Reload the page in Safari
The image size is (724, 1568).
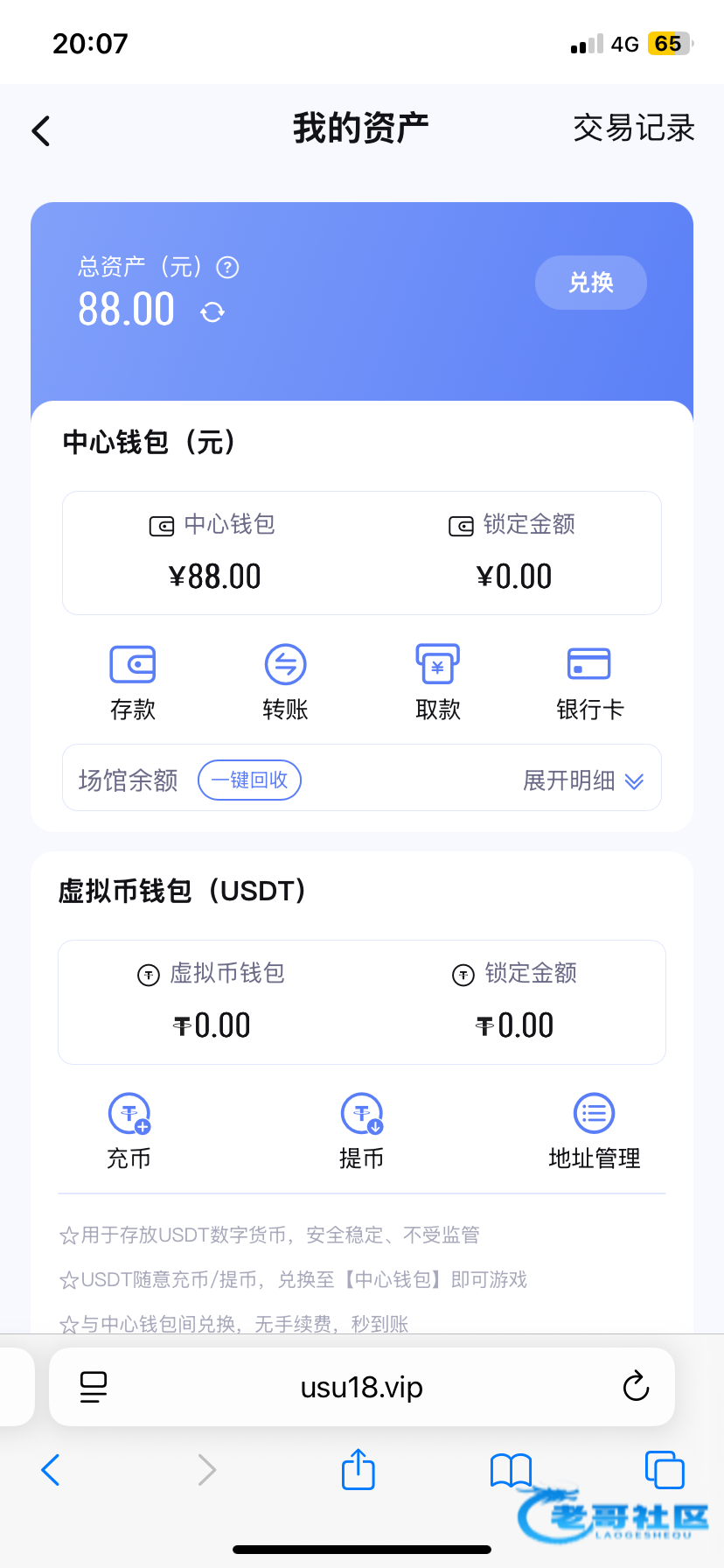[x=636, y=1386]
